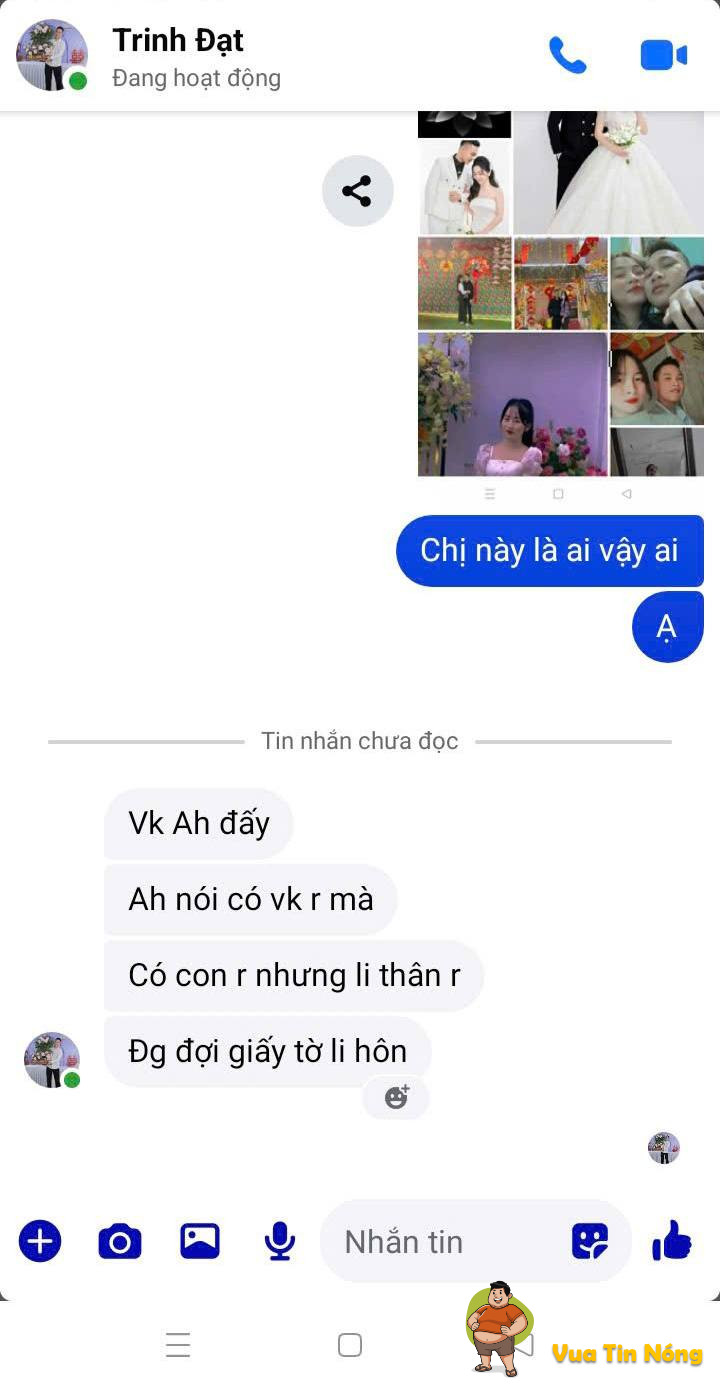Open the recent apps view
The height and width of the screenshot is (1389, 720).
[178, 1345]
